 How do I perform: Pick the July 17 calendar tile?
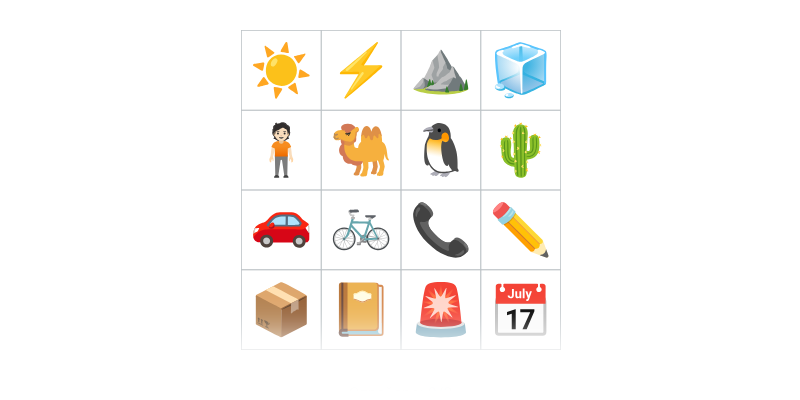[x=521, y=310]
